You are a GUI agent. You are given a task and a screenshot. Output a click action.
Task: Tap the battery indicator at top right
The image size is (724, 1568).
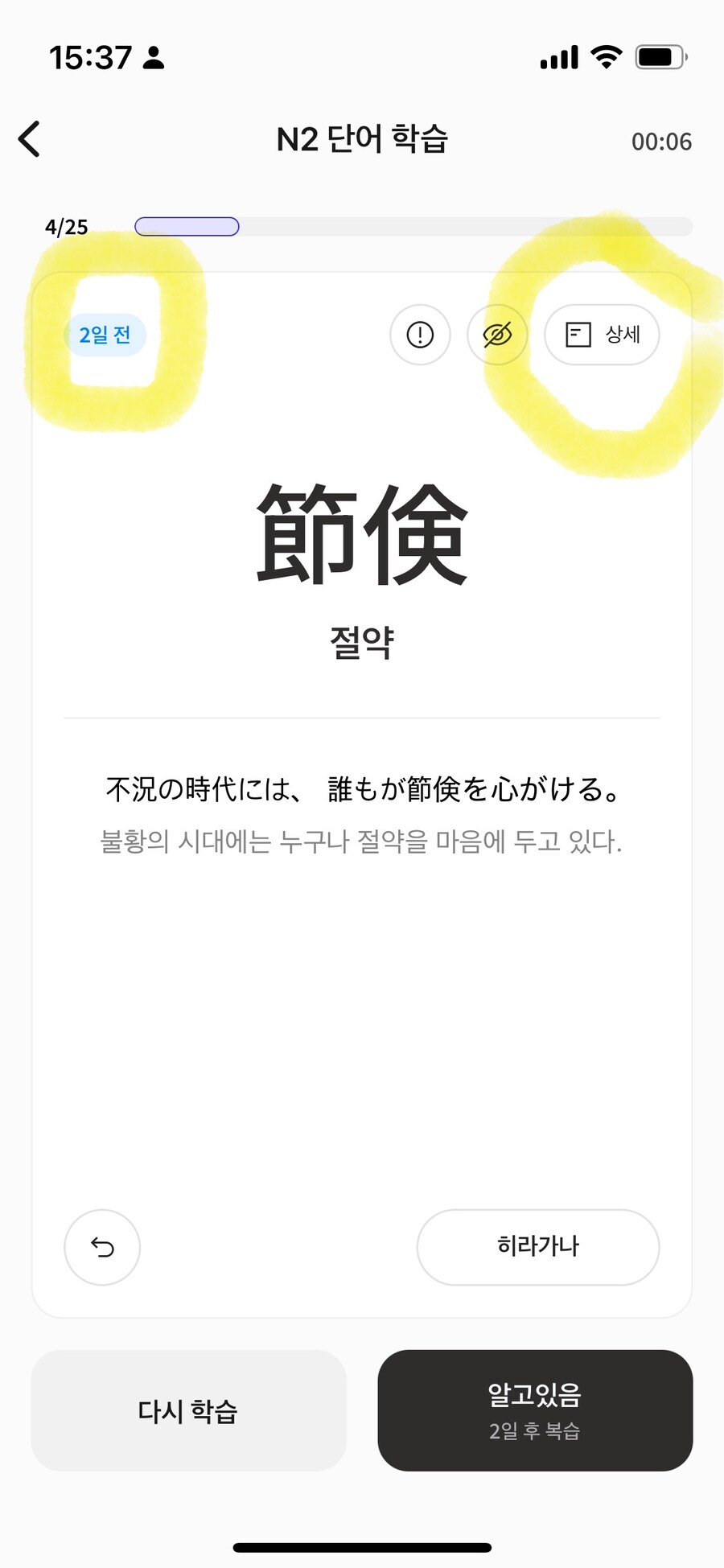coord(661,55)
